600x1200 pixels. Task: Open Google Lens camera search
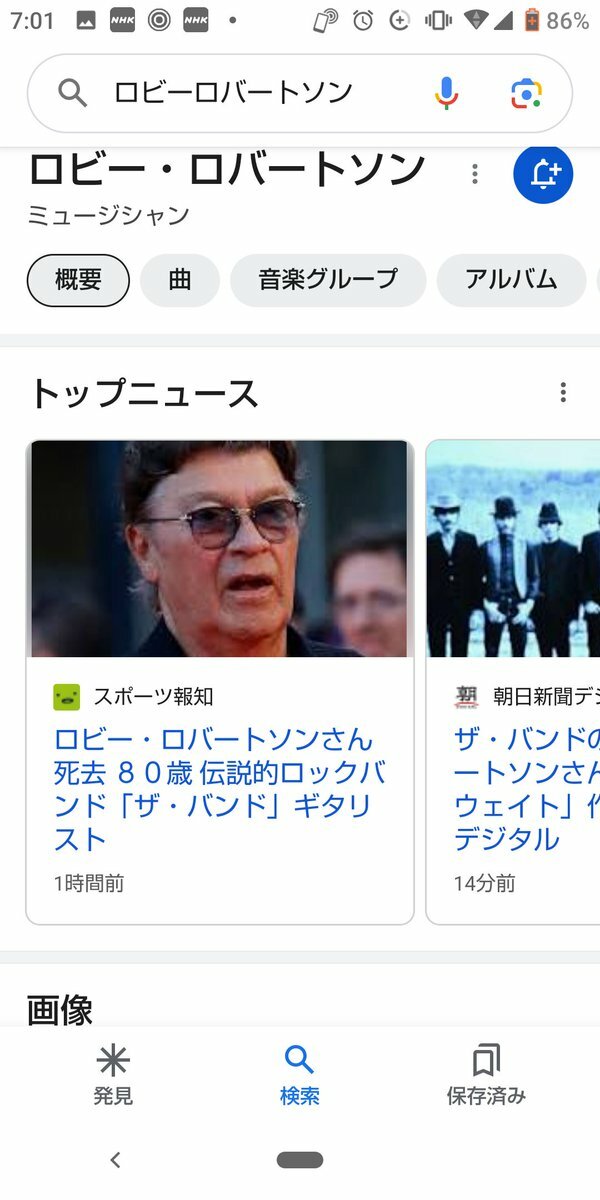tap(526, 93)
